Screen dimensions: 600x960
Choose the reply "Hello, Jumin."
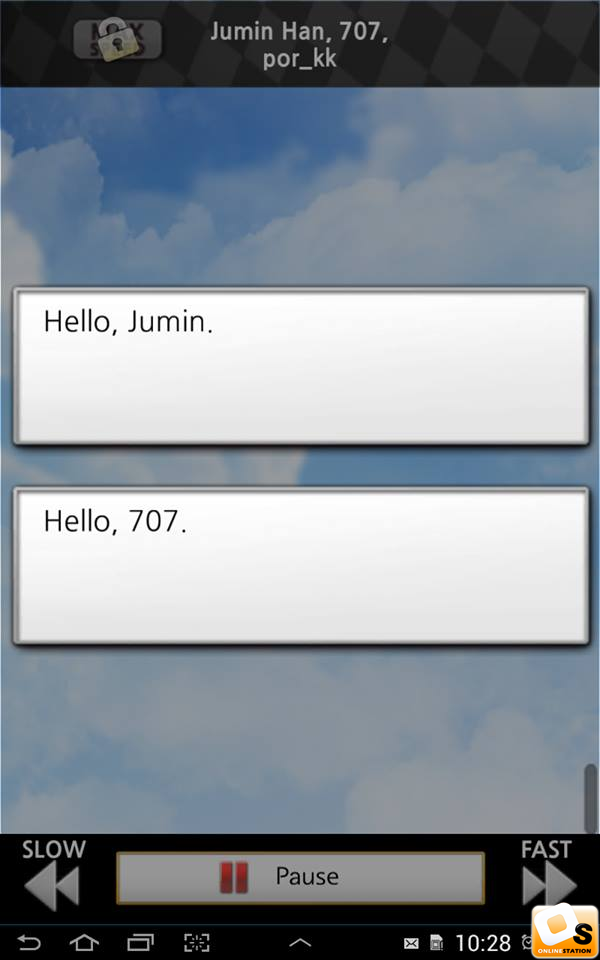(x=301, y=366)
